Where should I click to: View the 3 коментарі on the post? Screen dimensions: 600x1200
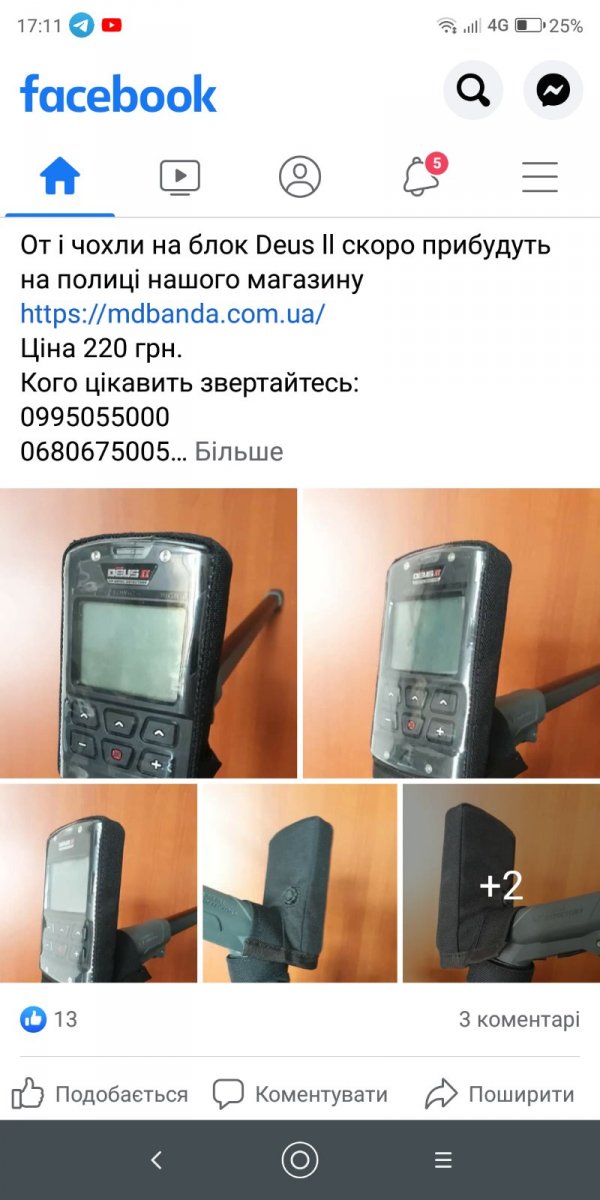tap(518, 1019)
